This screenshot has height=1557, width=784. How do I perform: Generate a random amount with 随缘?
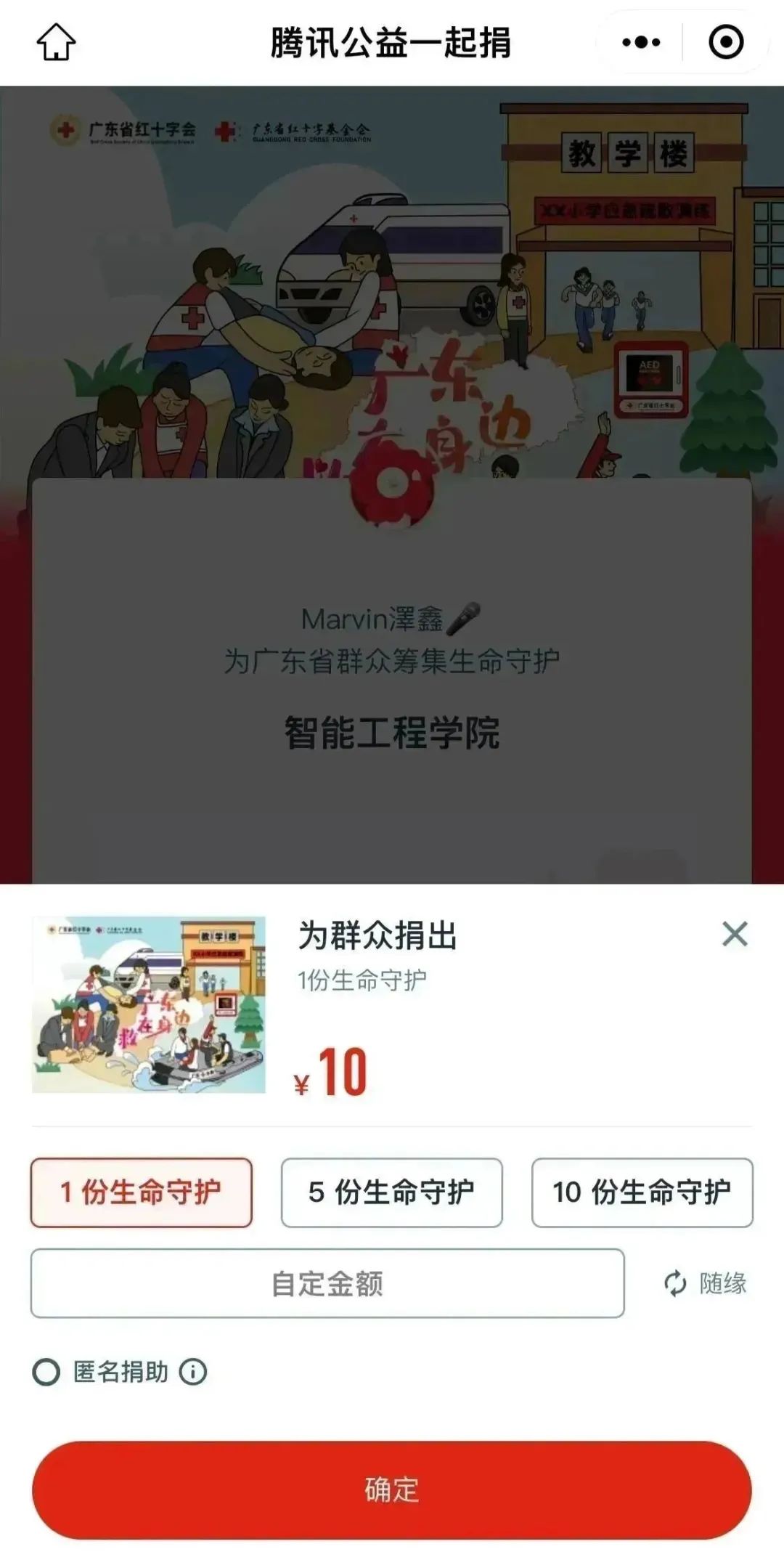pyautogui.click(x=706, y=1283)
